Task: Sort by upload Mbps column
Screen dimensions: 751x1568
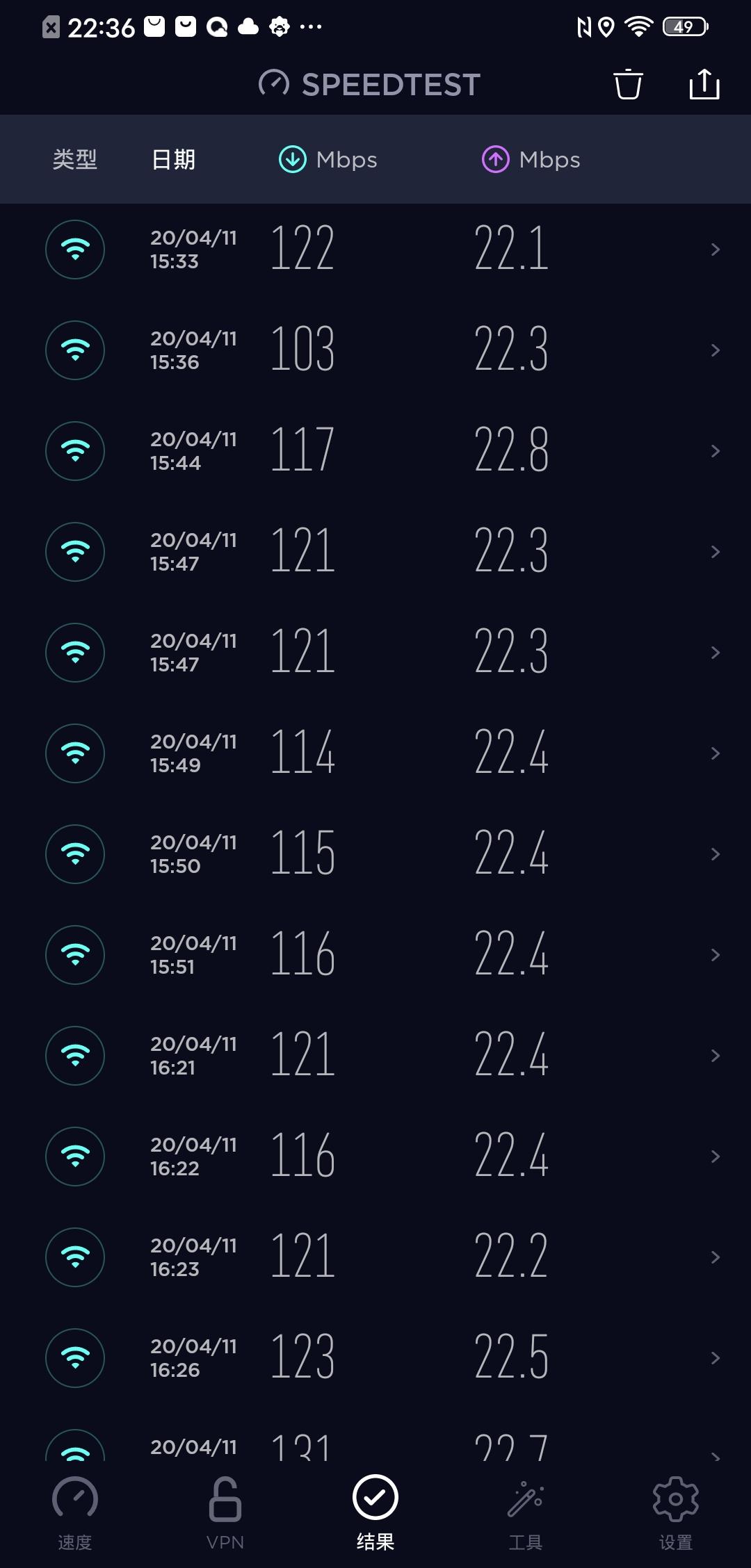Action: pos(531,160)
